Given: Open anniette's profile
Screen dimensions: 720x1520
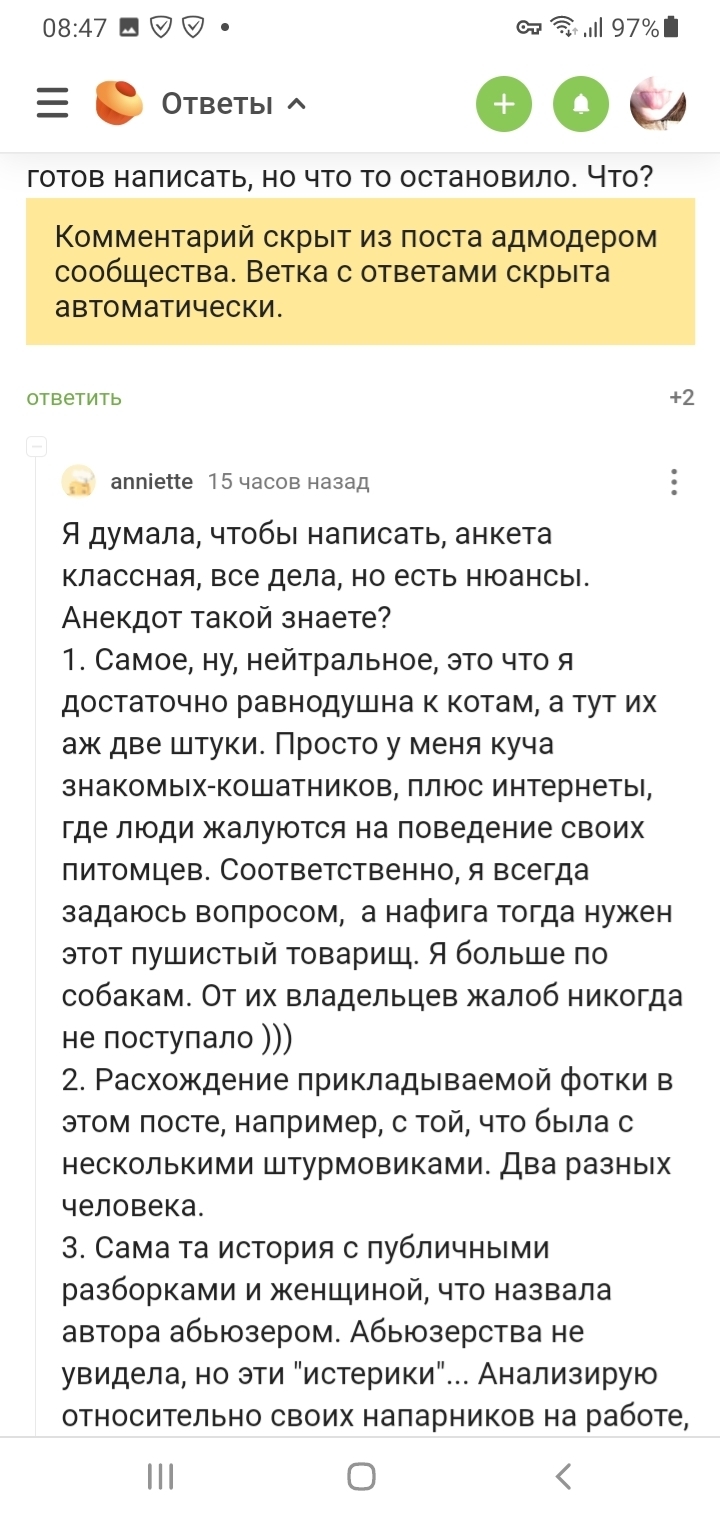Looking at the screenshot, I should (151, 482).
